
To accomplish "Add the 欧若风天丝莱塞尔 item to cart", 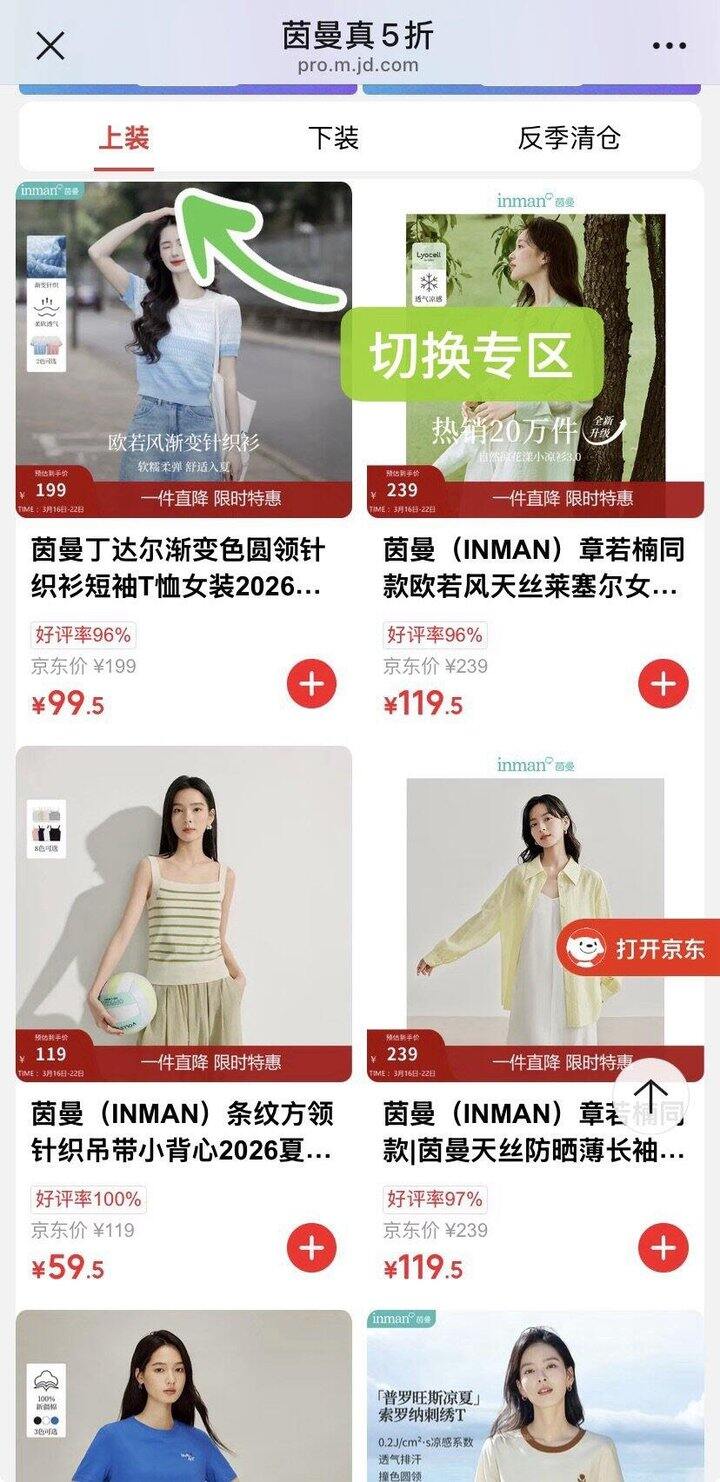I will (663, 684).
